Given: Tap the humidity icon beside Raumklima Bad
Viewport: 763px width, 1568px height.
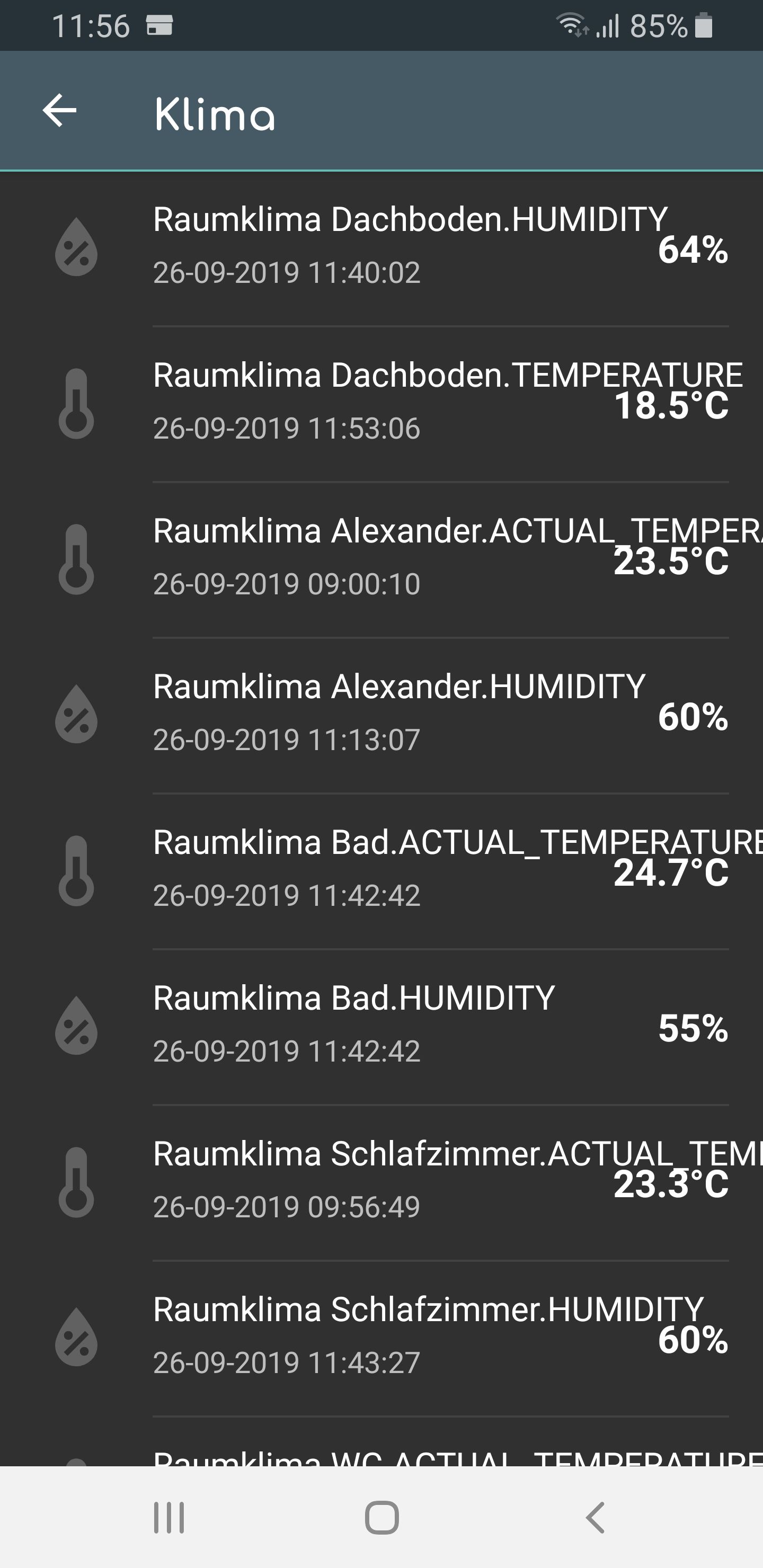Looking at the screenshot, I should point(77,1029).
